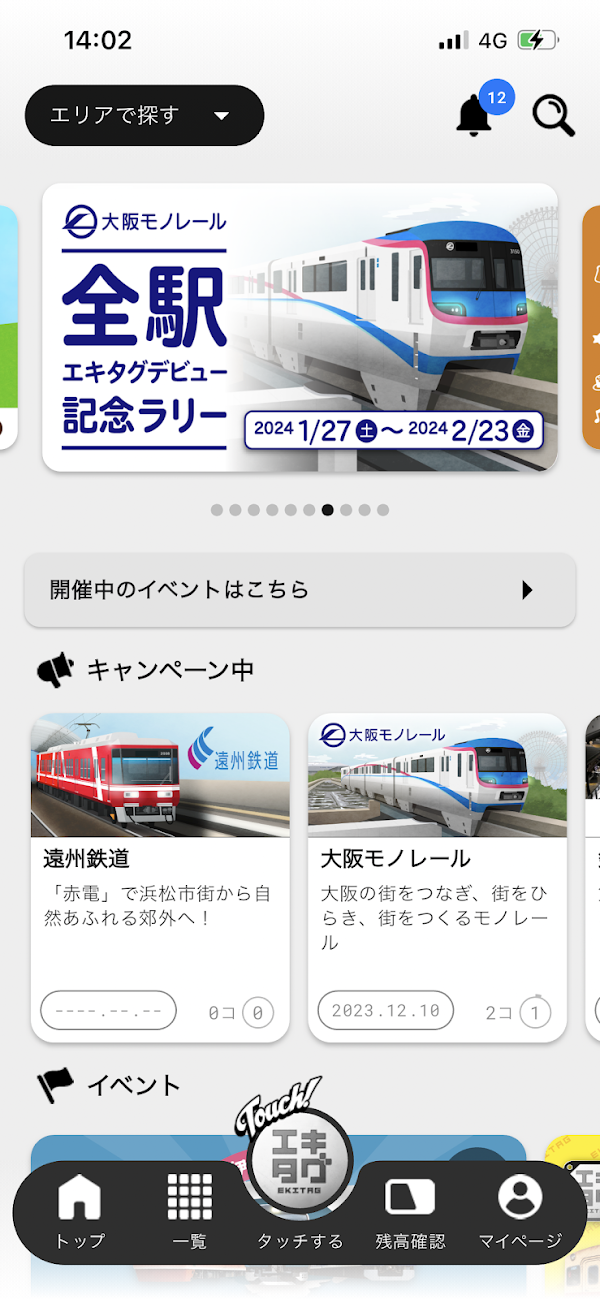This screenshot has height=1299, width=600.
Task: Open the 遠州鉄道 campaign card
Action: click(x=160, y=877)
